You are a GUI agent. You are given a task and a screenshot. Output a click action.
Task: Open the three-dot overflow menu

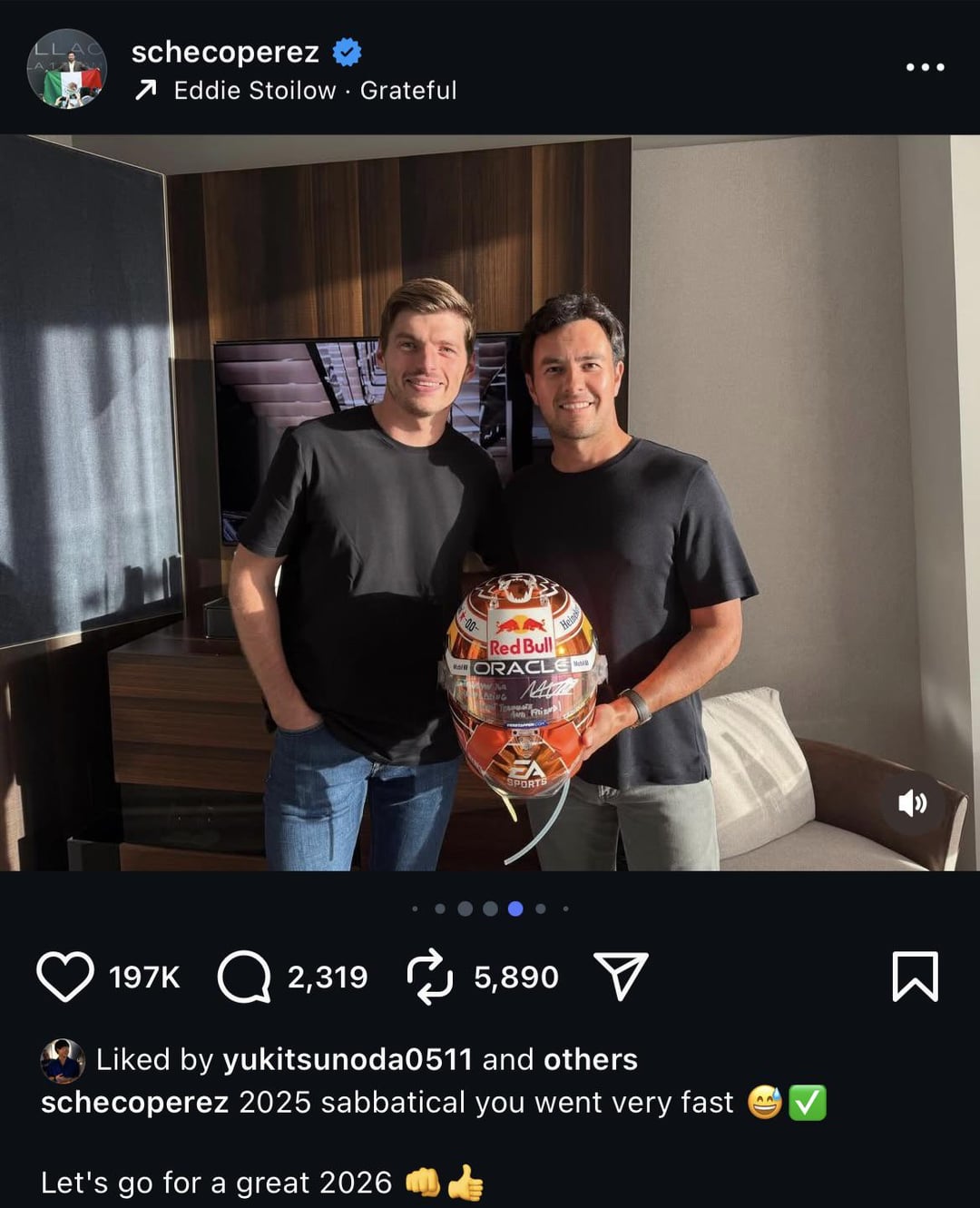pos(925,67)
